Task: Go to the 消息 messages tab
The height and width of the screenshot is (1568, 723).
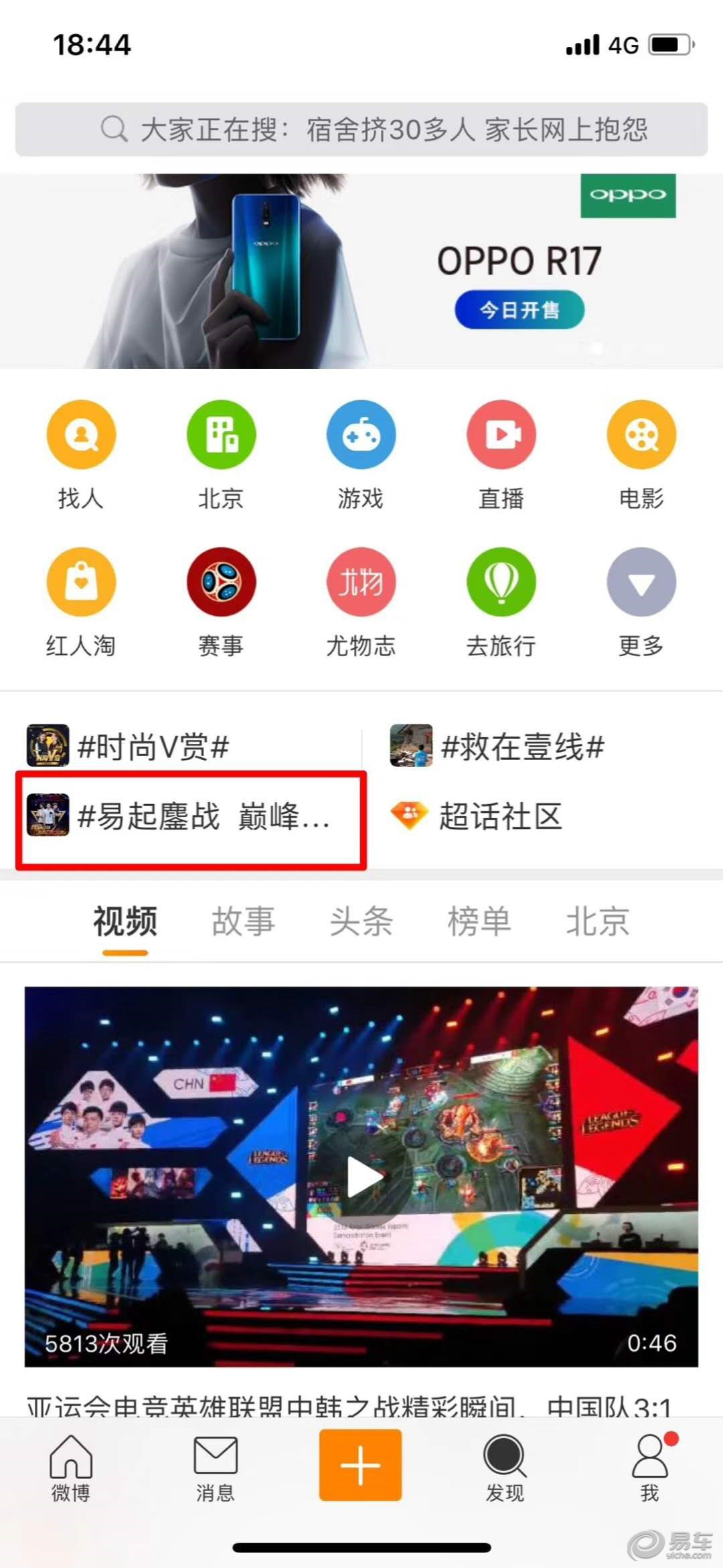Action: 215,1468
